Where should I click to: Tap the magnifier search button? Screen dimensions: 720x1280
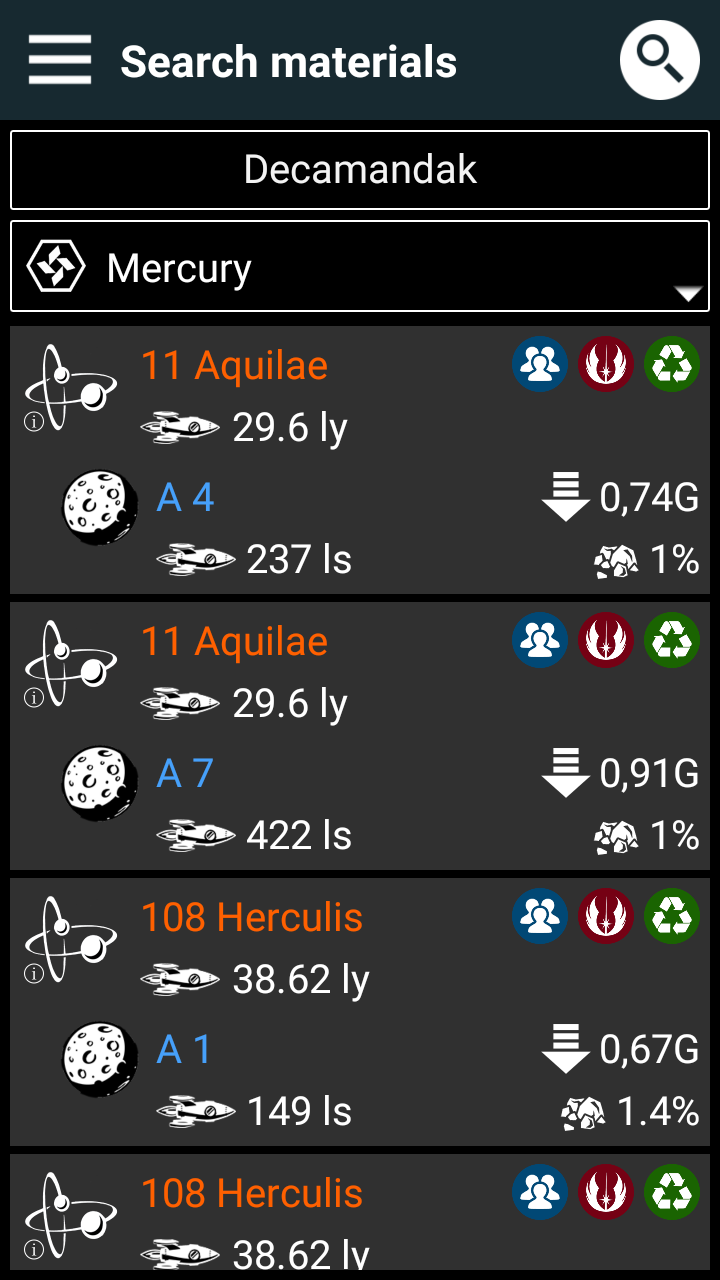pos(659,60)
